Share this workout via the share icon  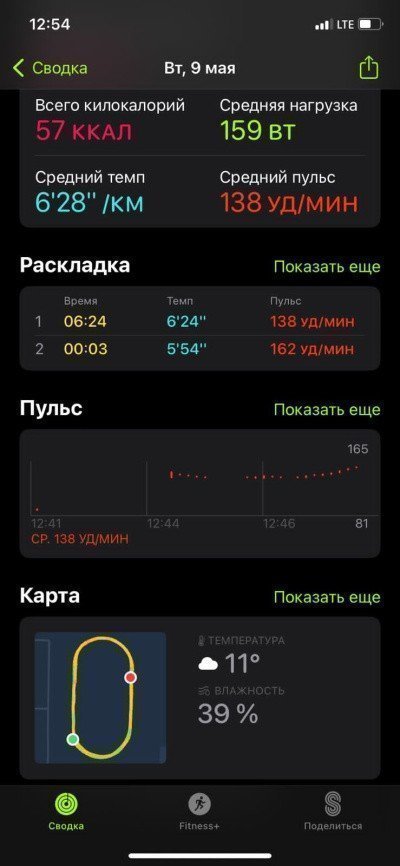369,68
